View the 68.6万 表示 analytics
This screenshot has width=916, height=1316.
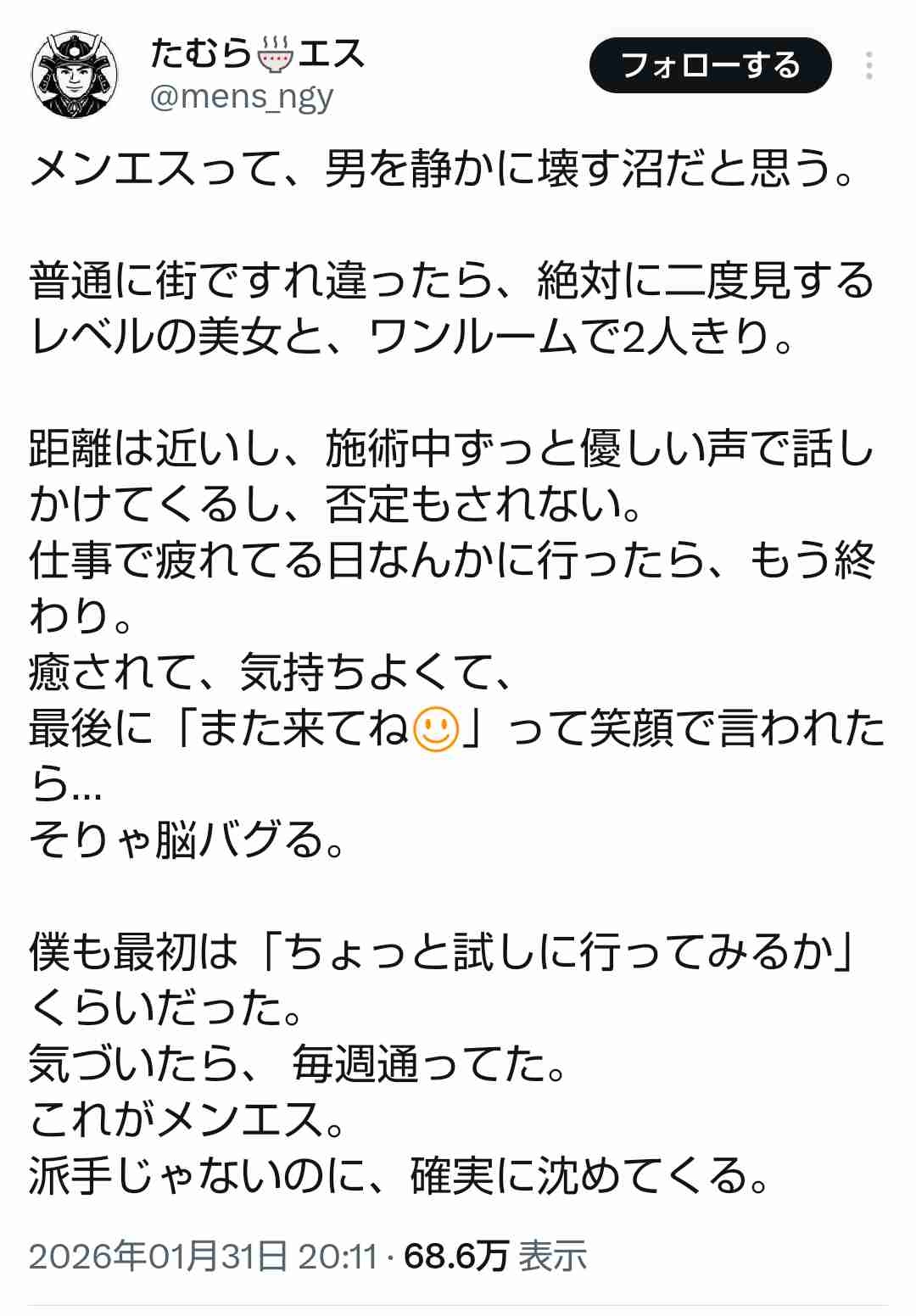(495, 1256)
